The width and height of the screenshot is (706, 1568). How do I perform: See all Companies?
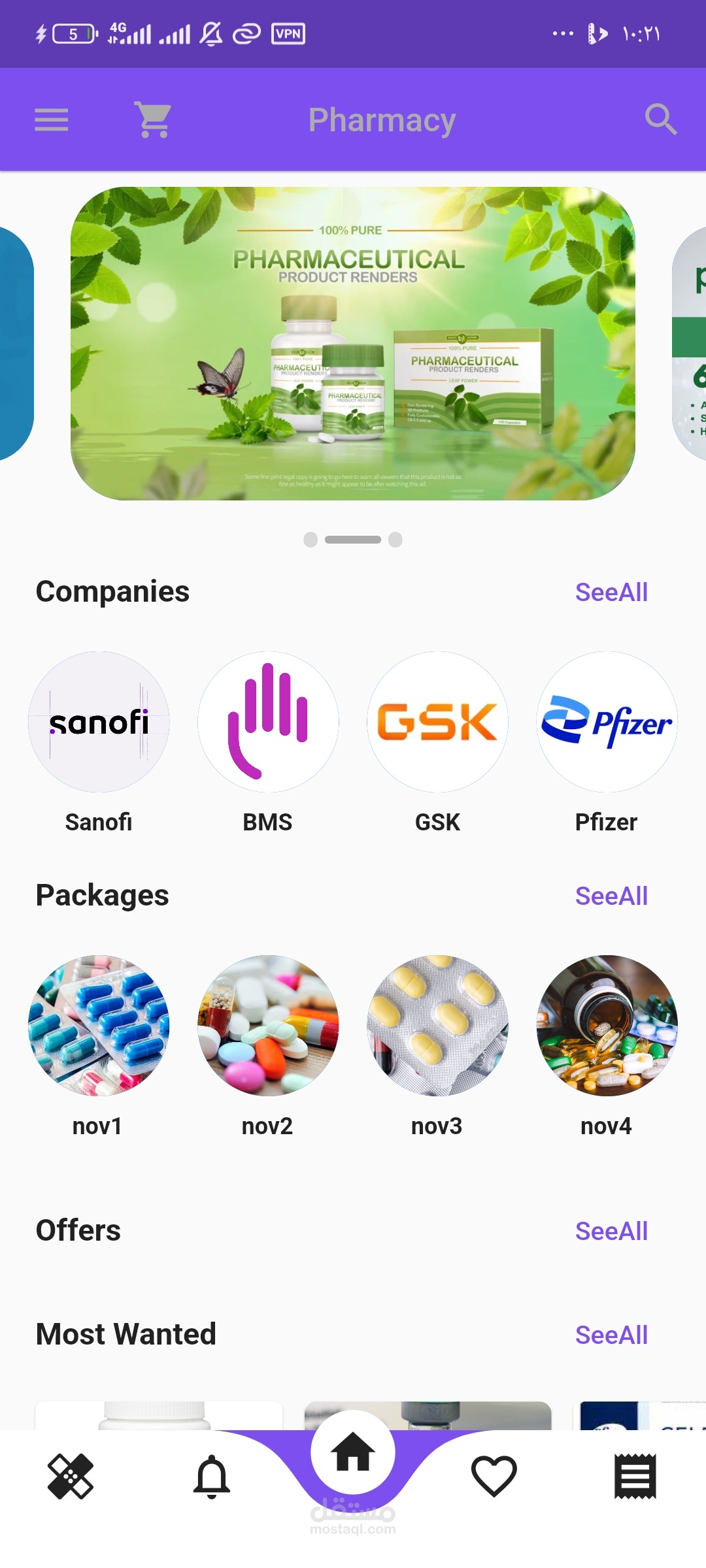pos(611,593)
